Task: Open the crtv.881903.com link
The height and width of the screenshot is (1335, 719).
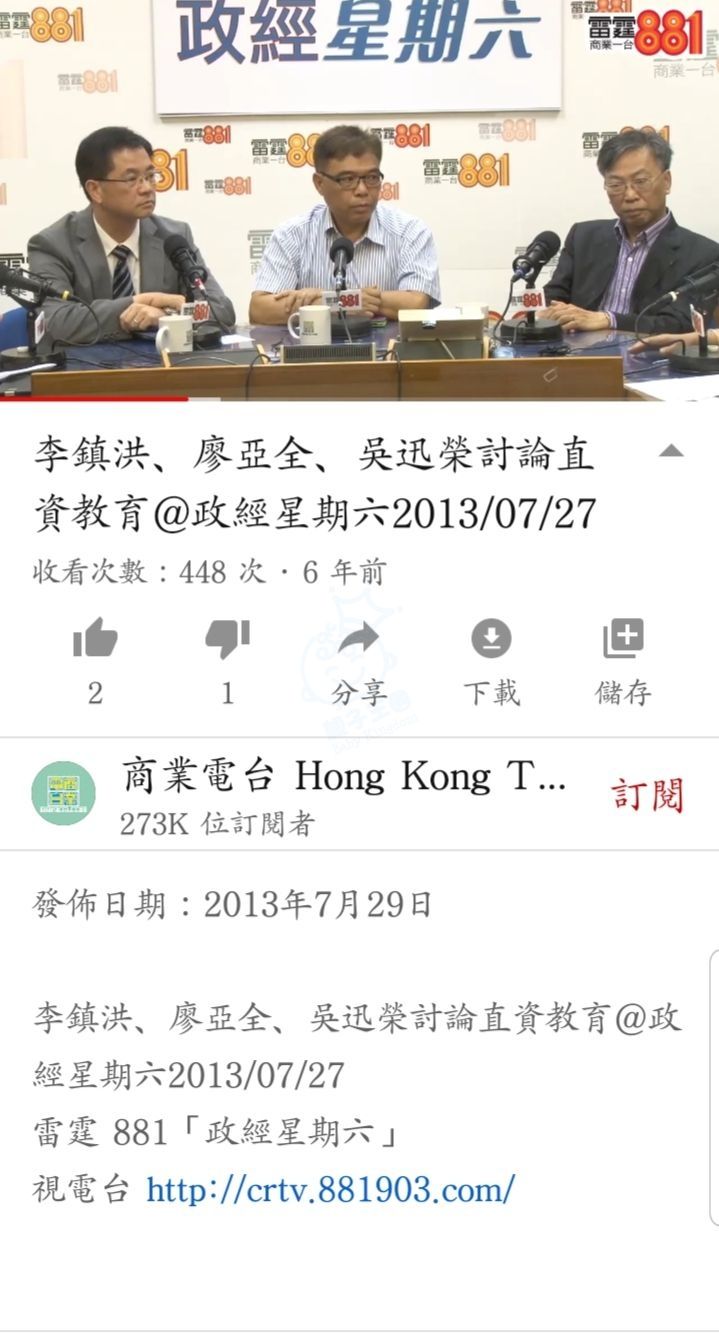Action: [331, 1190]
